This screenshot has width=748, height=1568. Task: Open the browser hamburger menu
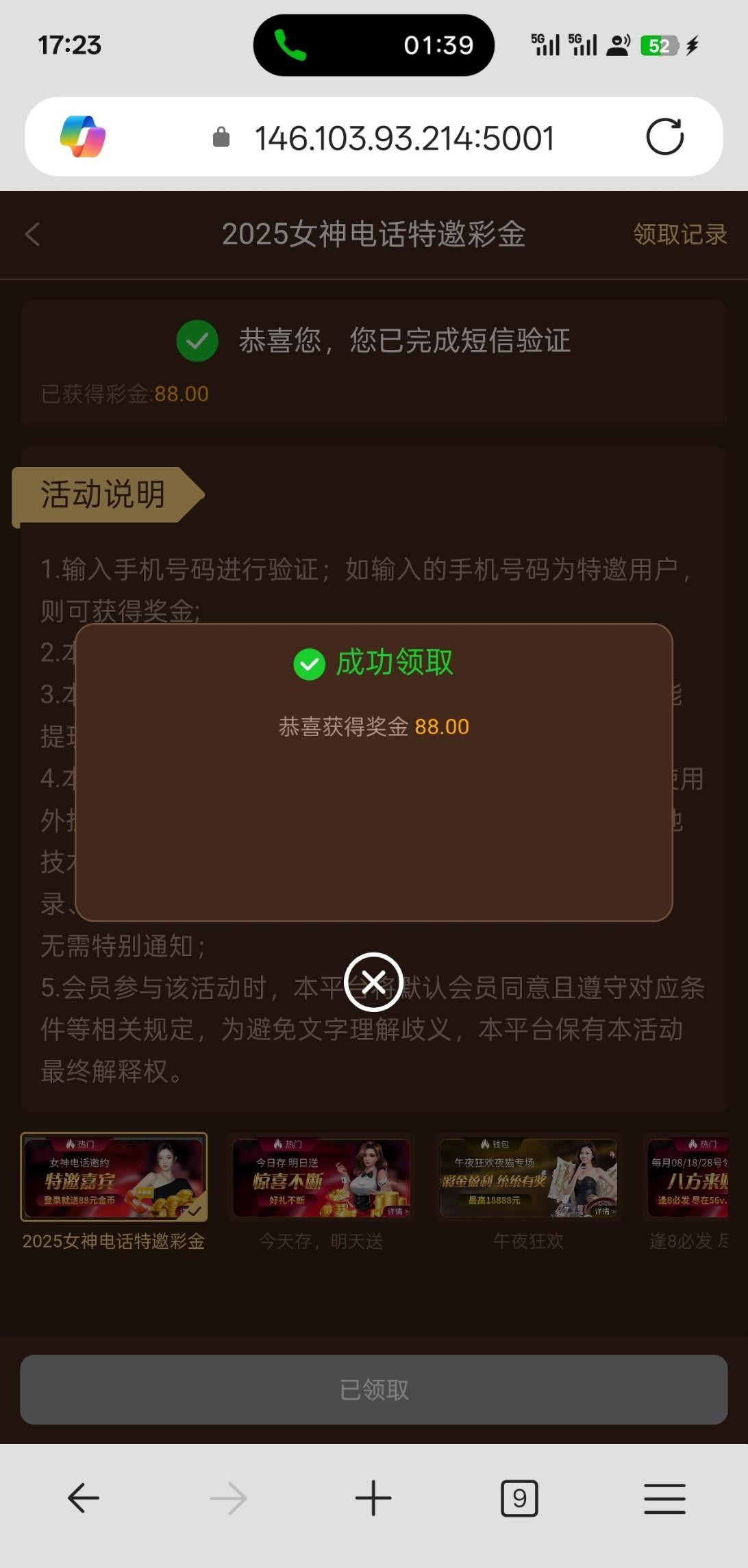click(664, 1498)
